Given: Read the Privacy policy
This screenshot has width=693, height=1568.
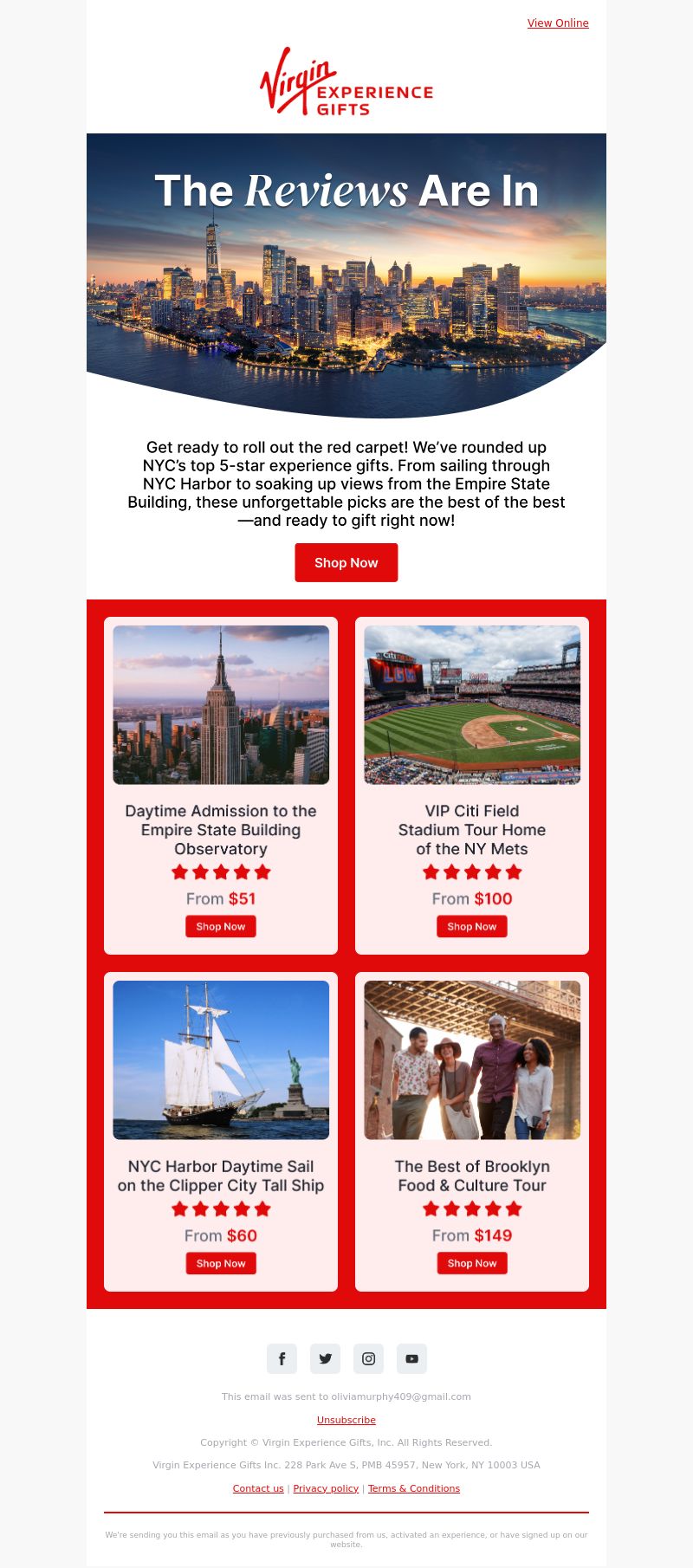Looking at the screenshot, I should click(x=326, y=1488).
